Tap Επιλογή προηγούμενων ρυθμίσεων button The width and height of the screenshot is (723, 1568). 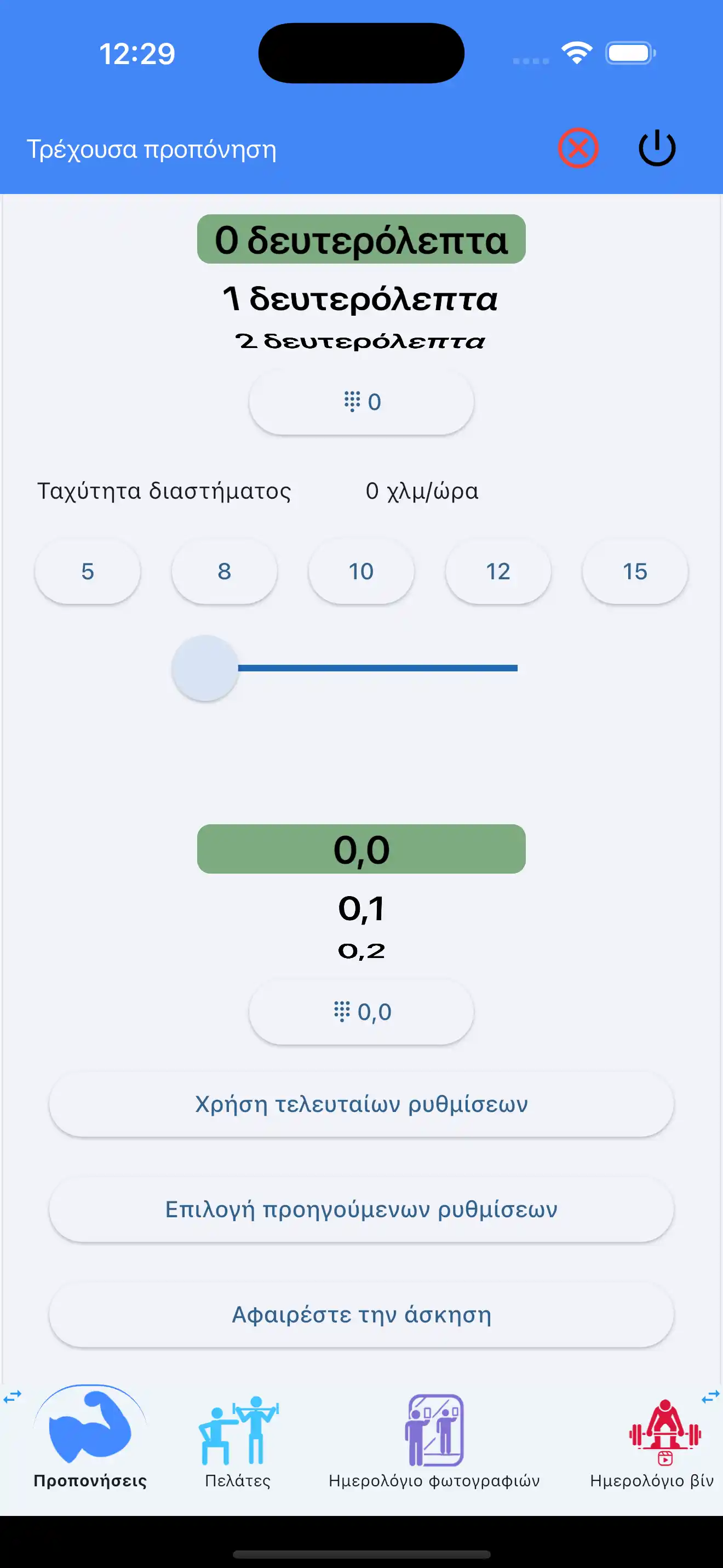(x=361, y=1210)
